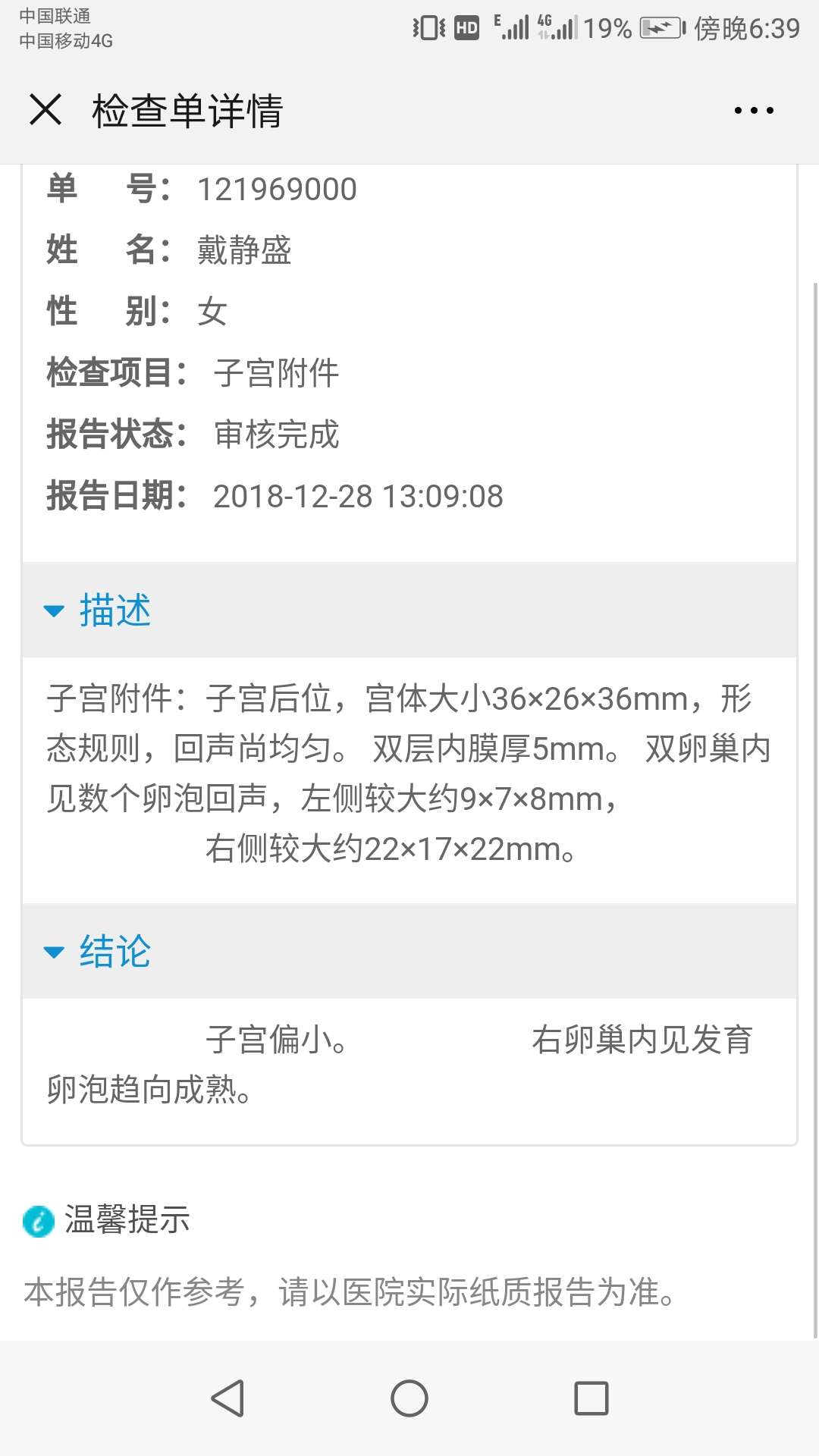Screen dimensions: 819x1456
Task: Tap the report date 2018-12-28 13:09:08
Action: pos(356,497)
